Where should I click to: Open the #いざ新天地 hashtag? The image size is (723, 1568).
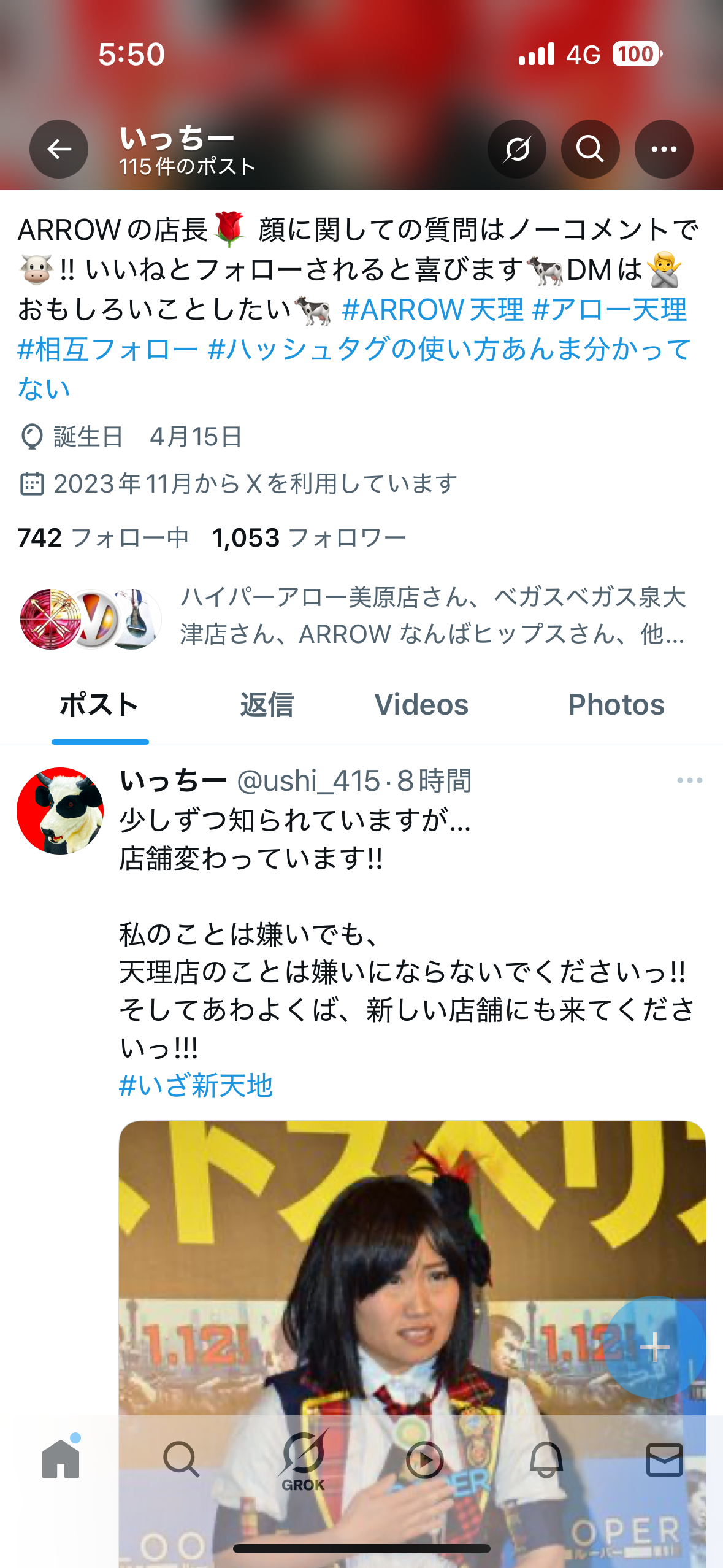point(196,1085)
